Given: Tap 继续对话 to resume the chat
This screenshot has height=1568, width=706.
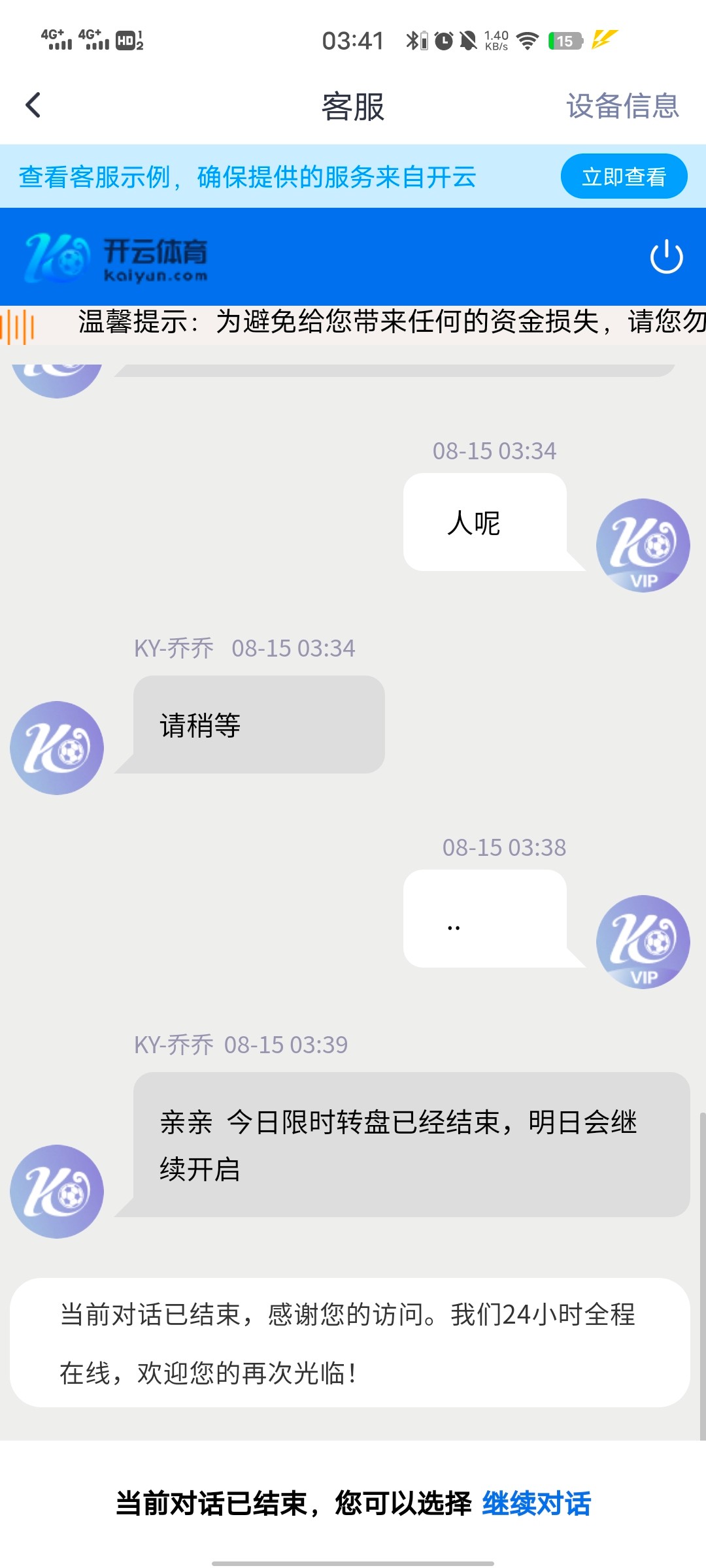Looking at the screenshot, I should click(x=536, y=1503).
